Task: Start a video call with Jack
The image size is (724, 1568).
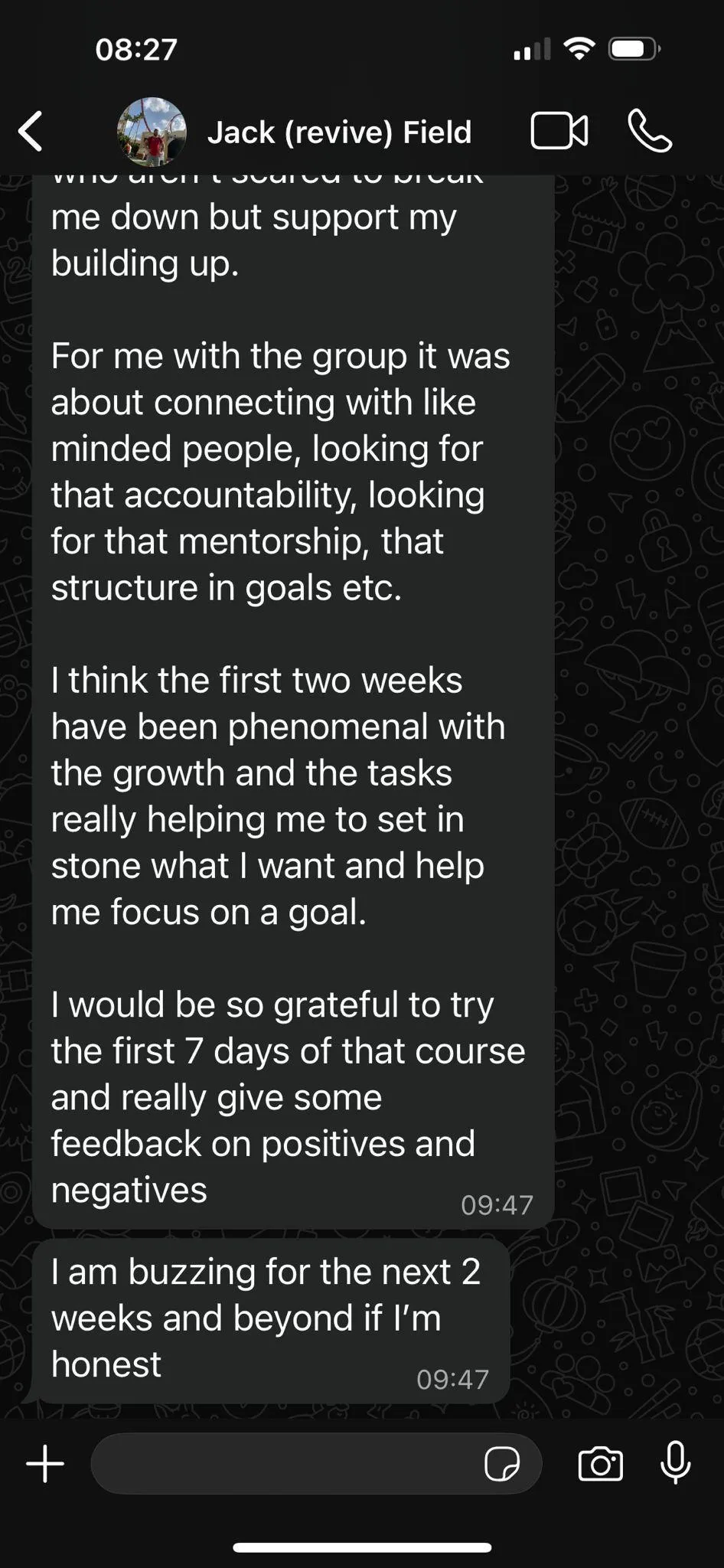Action: point(559,131)
